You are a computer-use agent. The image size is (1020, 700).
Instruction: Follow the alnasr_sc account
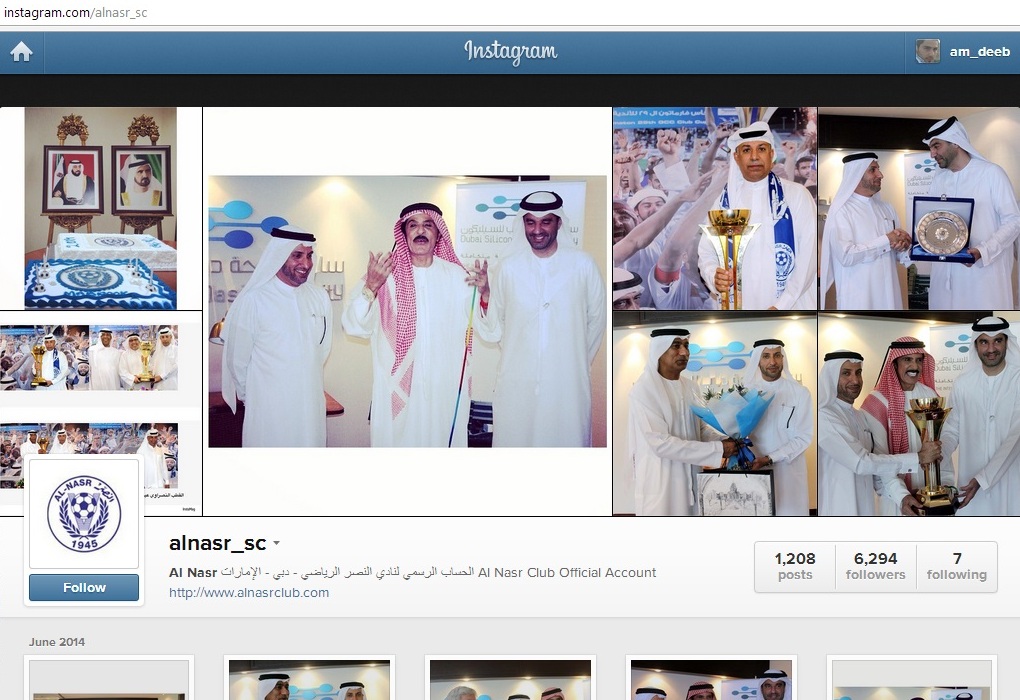click(x=84, y=588)
